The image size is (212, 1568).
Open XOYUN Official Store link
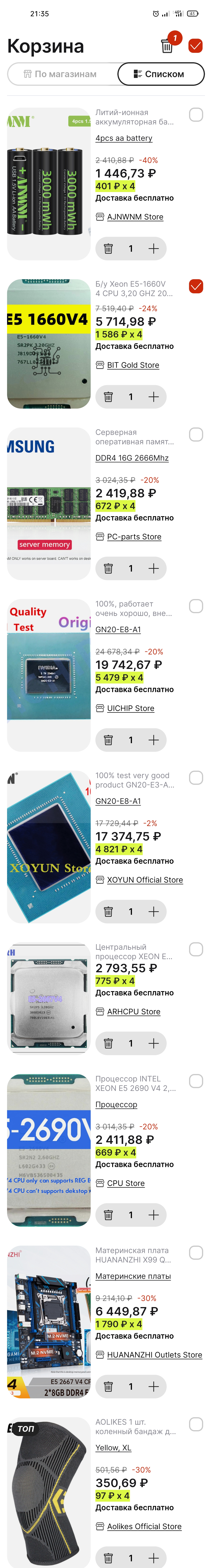coord(144,880)
